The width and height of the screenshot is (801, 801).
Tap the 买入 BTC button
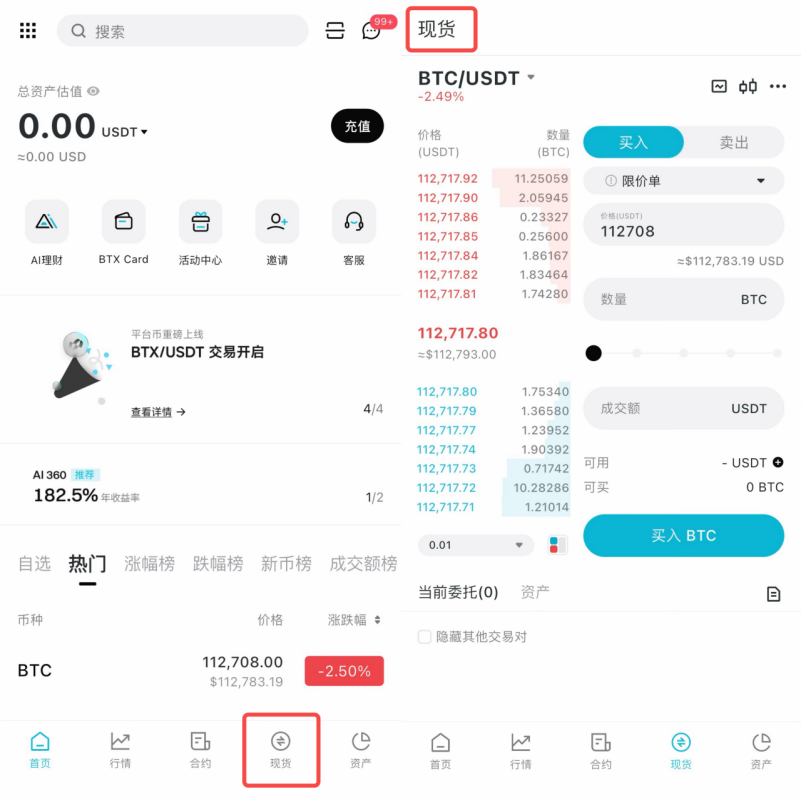click(684, 536)
